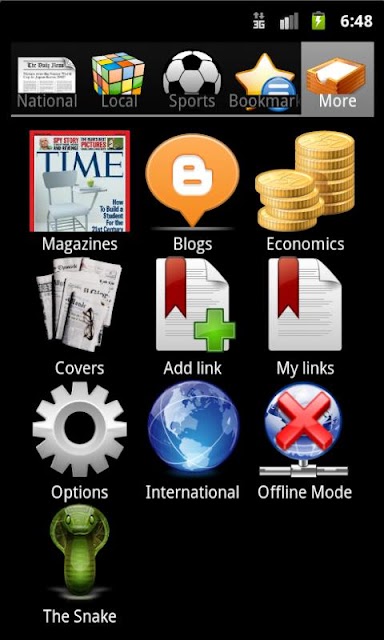Open Blogs
The width and height of the screenshot is (384, 640).
click(192, 191)
